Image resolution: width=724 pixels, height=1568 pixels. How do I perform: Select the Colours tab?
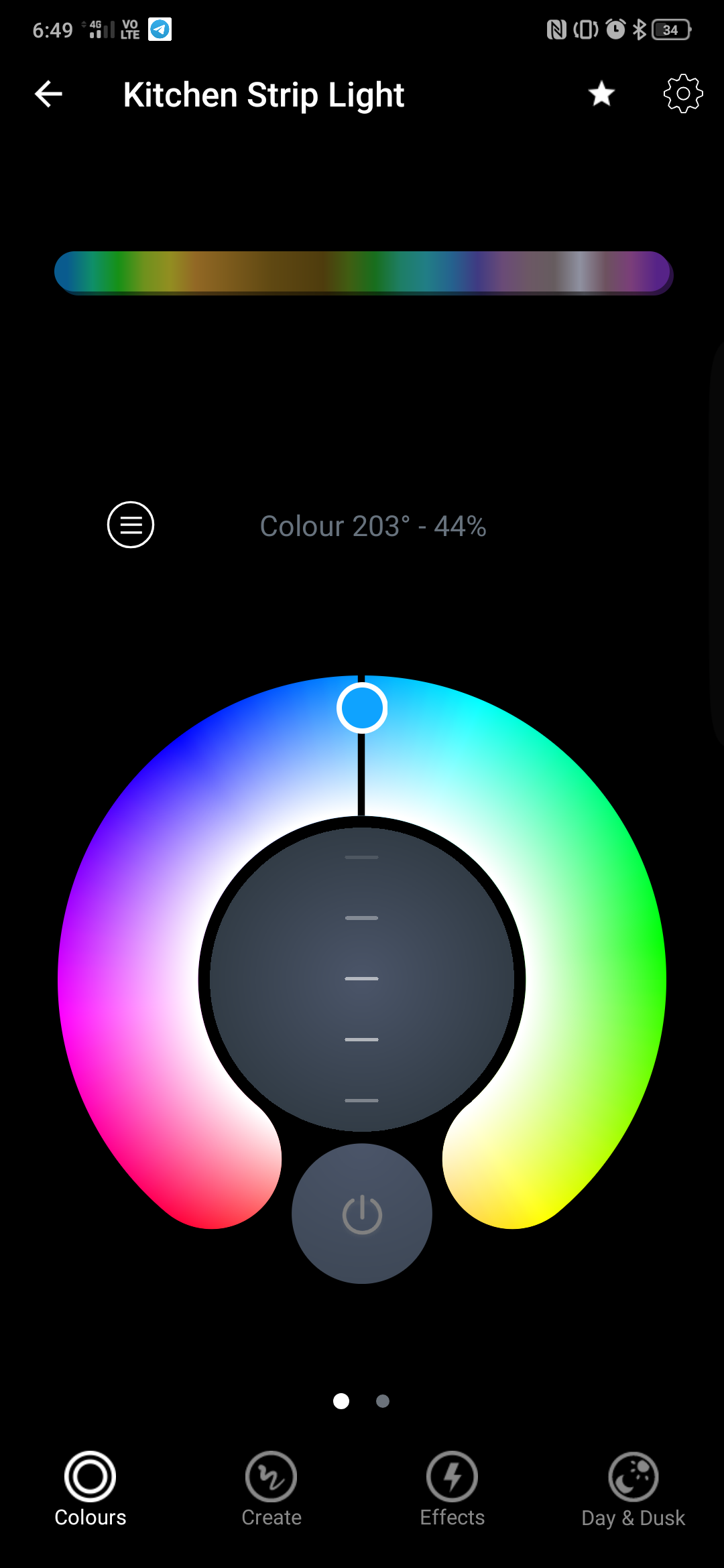click(x=90, y=1490)
